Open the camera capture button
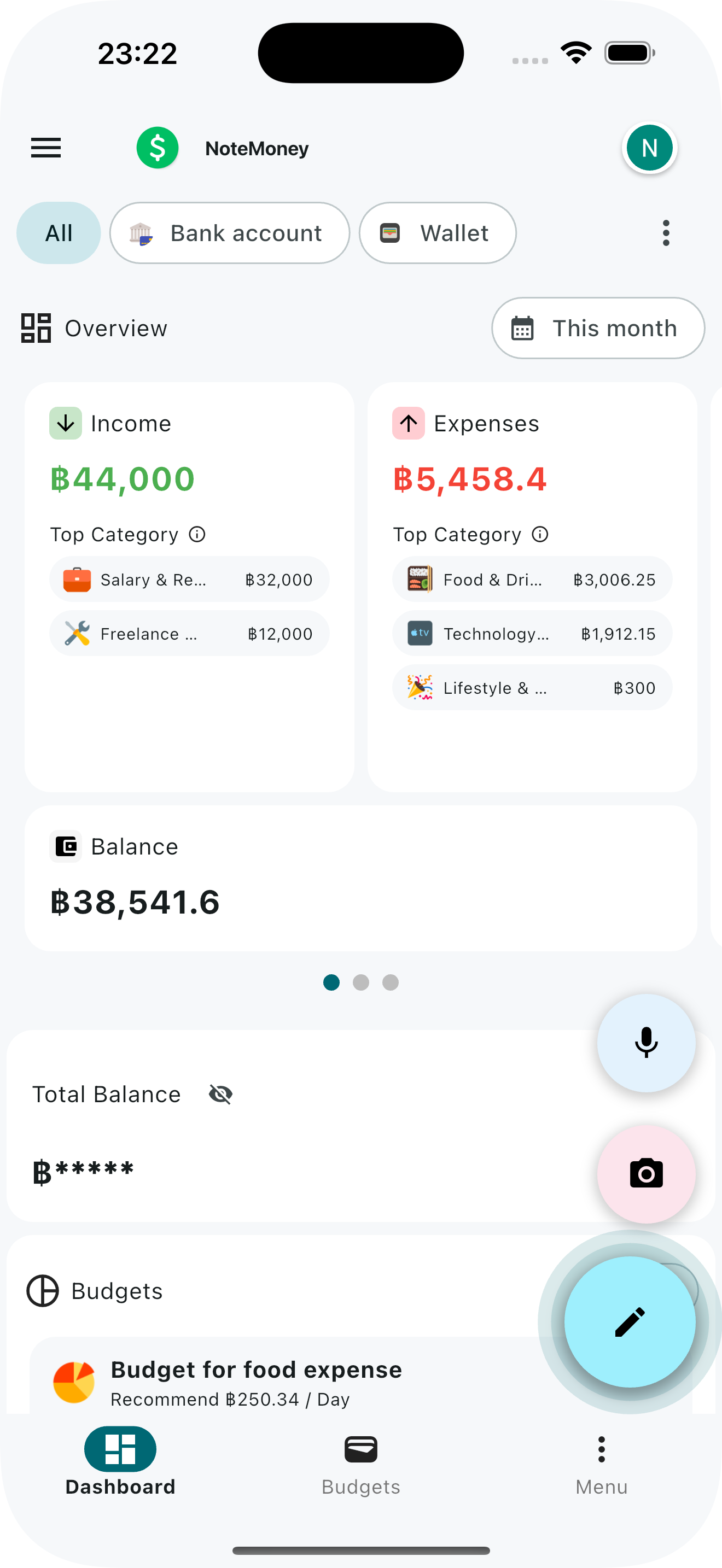The width and height of the screenshot is (722, 1568). [646, 1174]
